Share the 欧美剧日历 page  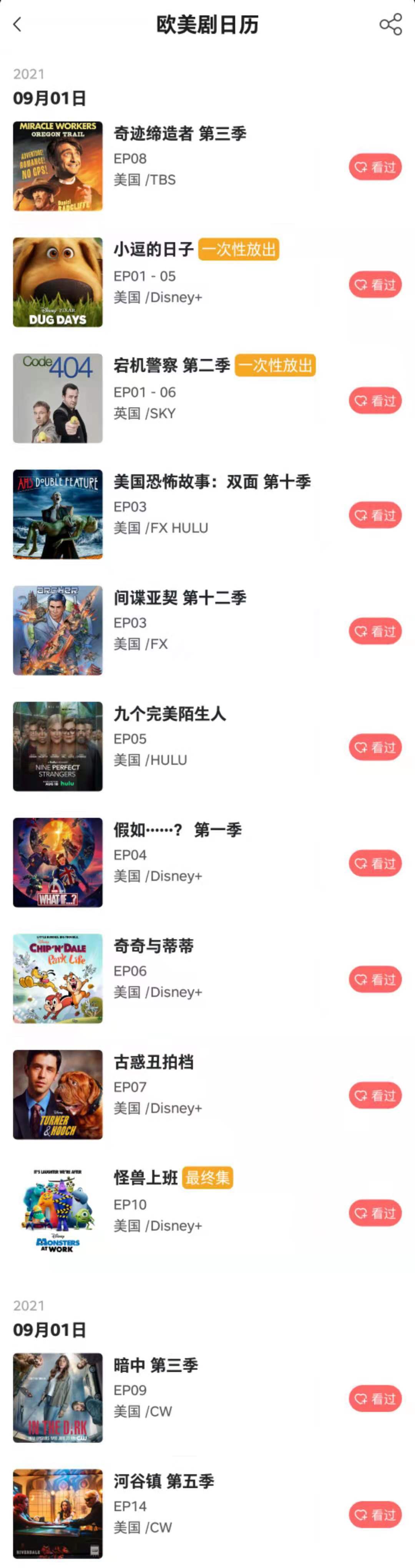(x=390, y=24)
